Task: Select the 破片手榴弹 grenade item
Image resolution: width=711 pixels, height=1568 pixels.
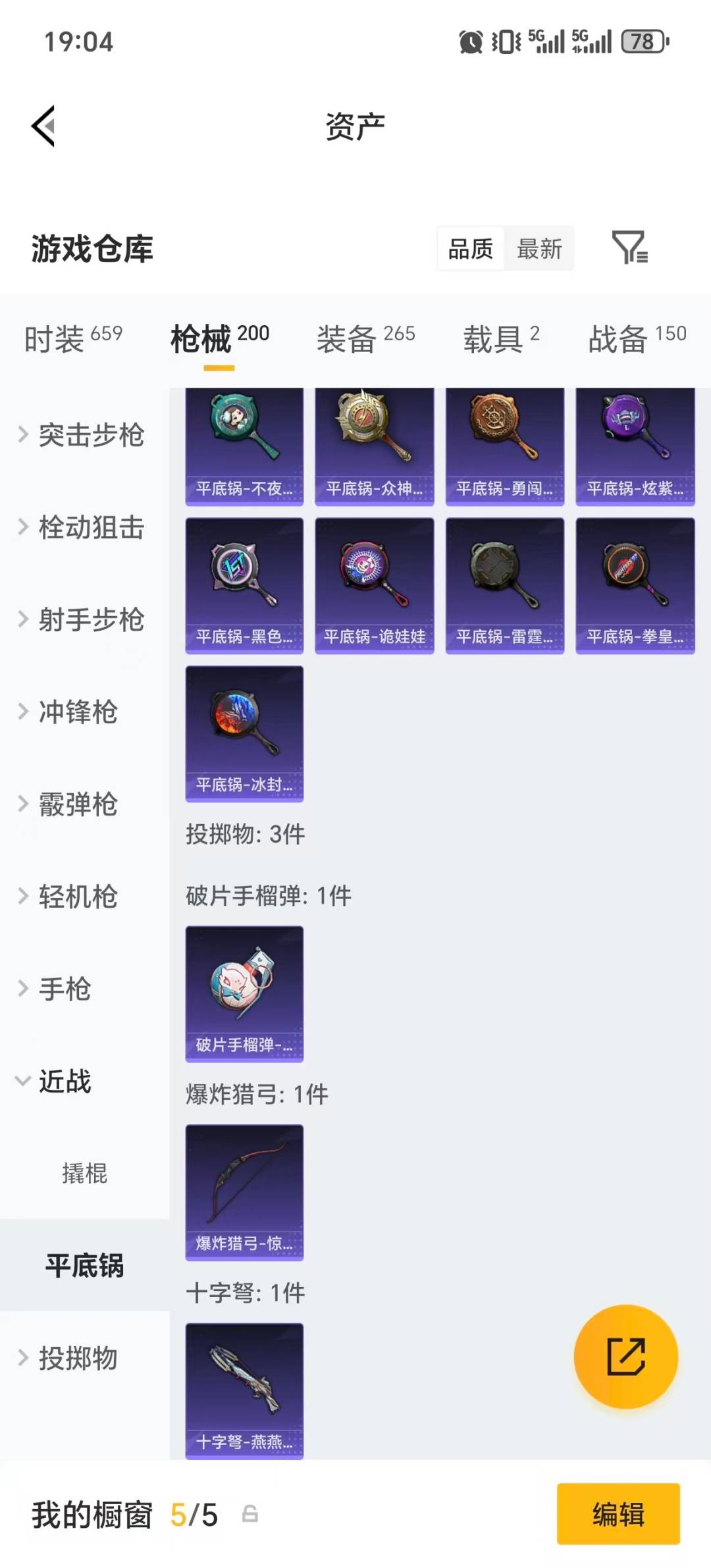Action: click(x=244, y=994)
